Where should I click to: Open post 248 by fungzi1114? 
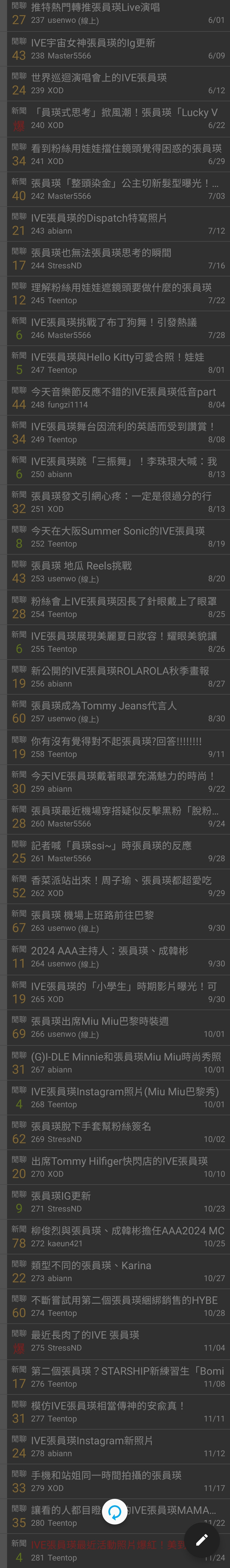pos(116,397)
